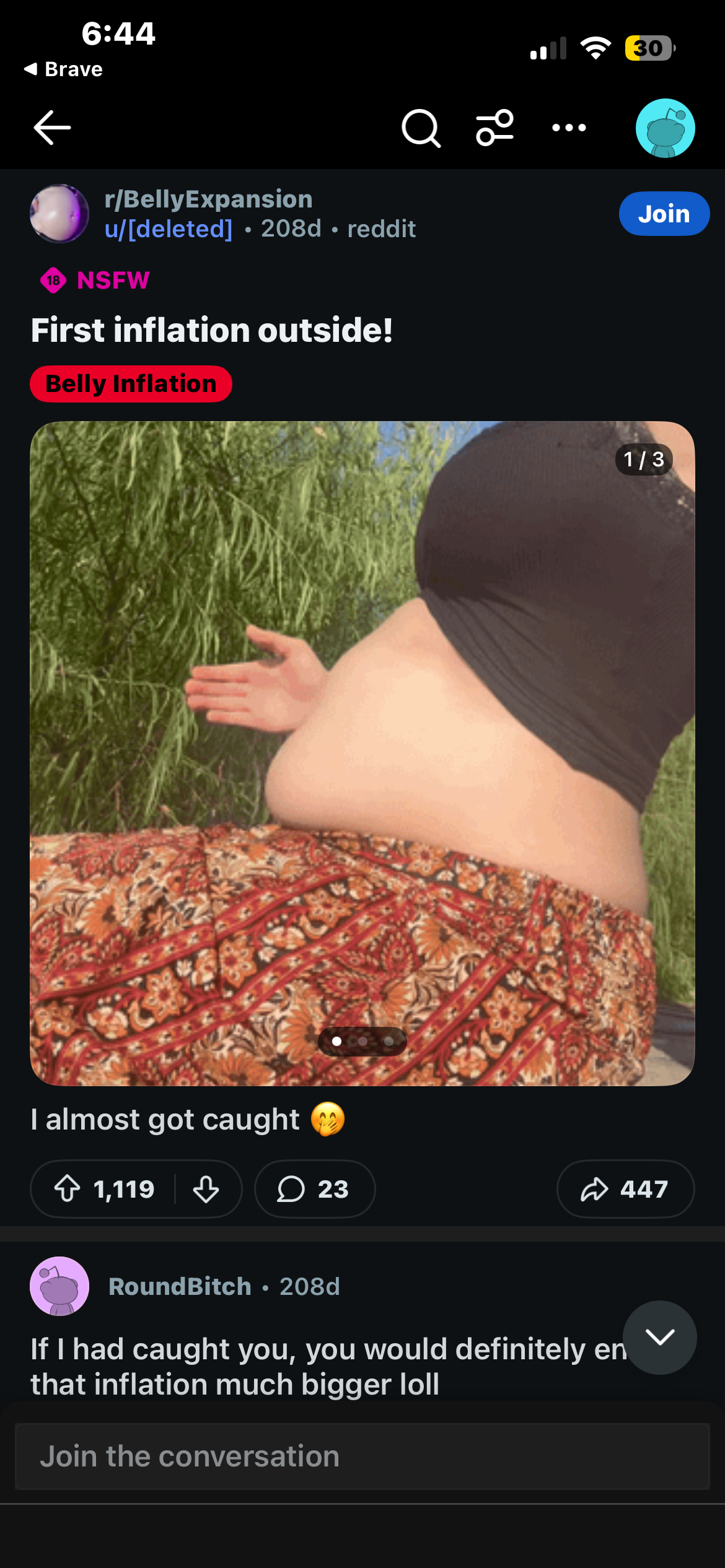Return to Brave via the status bar
This screenshot has height=1568, width=725.
pyautogui.click(x=63, y=69)
